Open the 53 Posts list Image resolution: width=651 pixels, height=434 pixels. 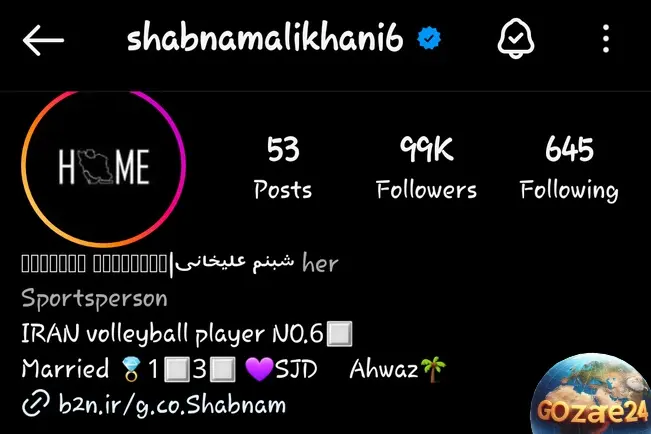pos(282,168)
